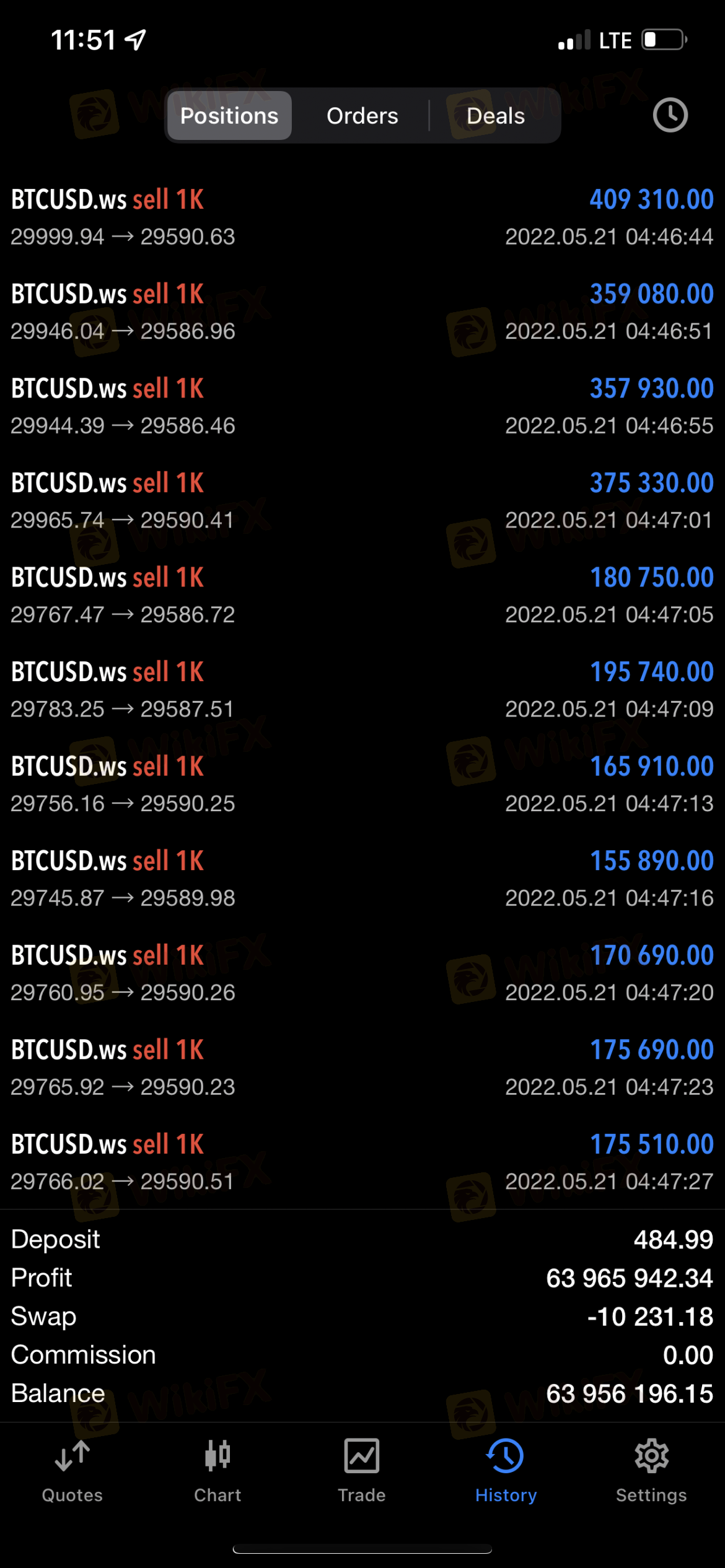Expand the position with profit 375 330.00
Viewport: 725px width, 1568px height.
tap(362, 501)
